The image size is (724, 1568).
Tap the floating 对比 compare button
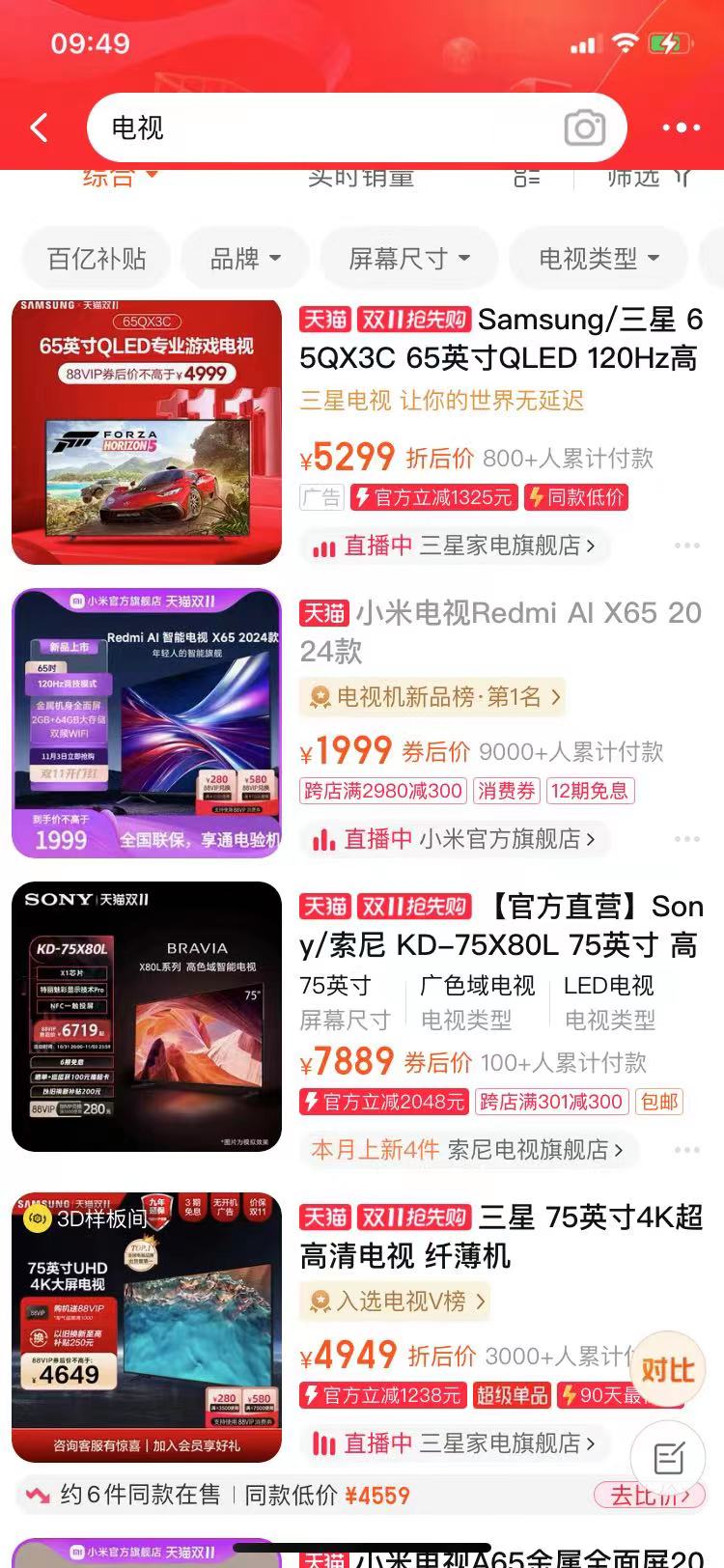(x=667, y=1370)
